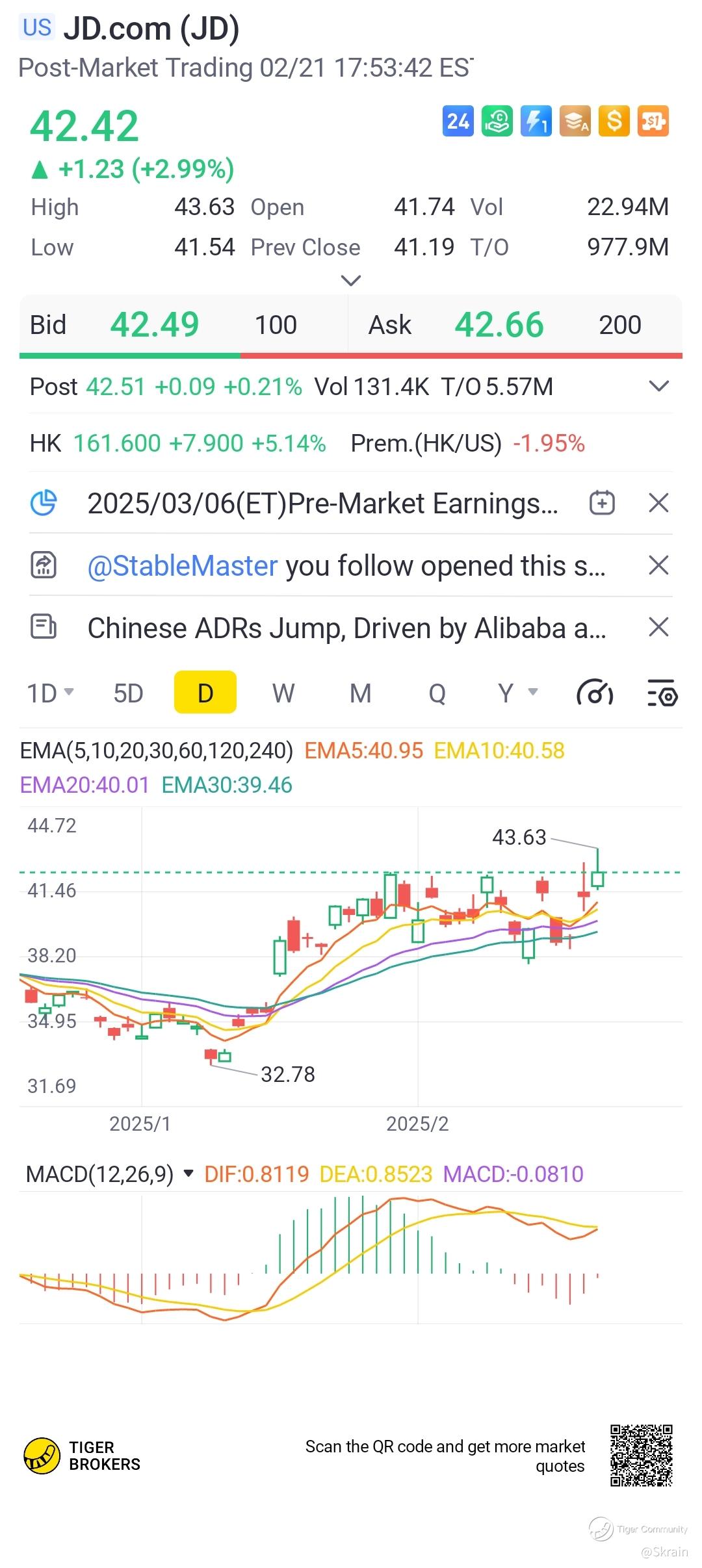Viewport: 702px width, 1568px height.
Task: Open Chinese ADRs Jump news
Action: (344, 628)
